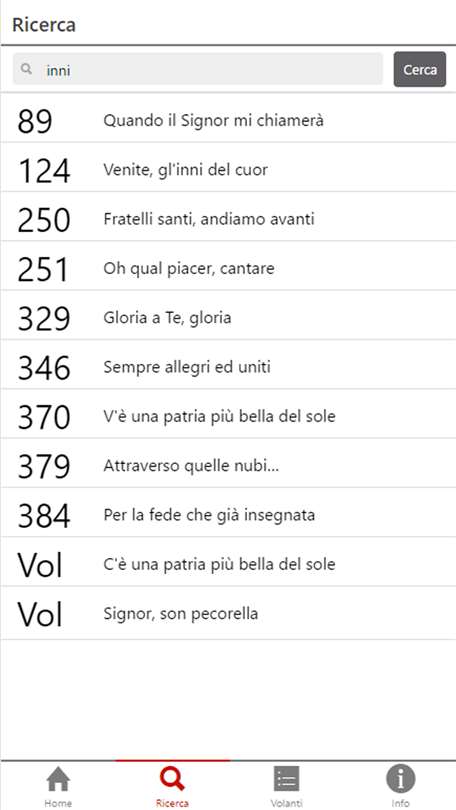Open hymn 124 Venite, gl'inni del cuor
Viewport: 456px width, 810px height.
point(228,169)
